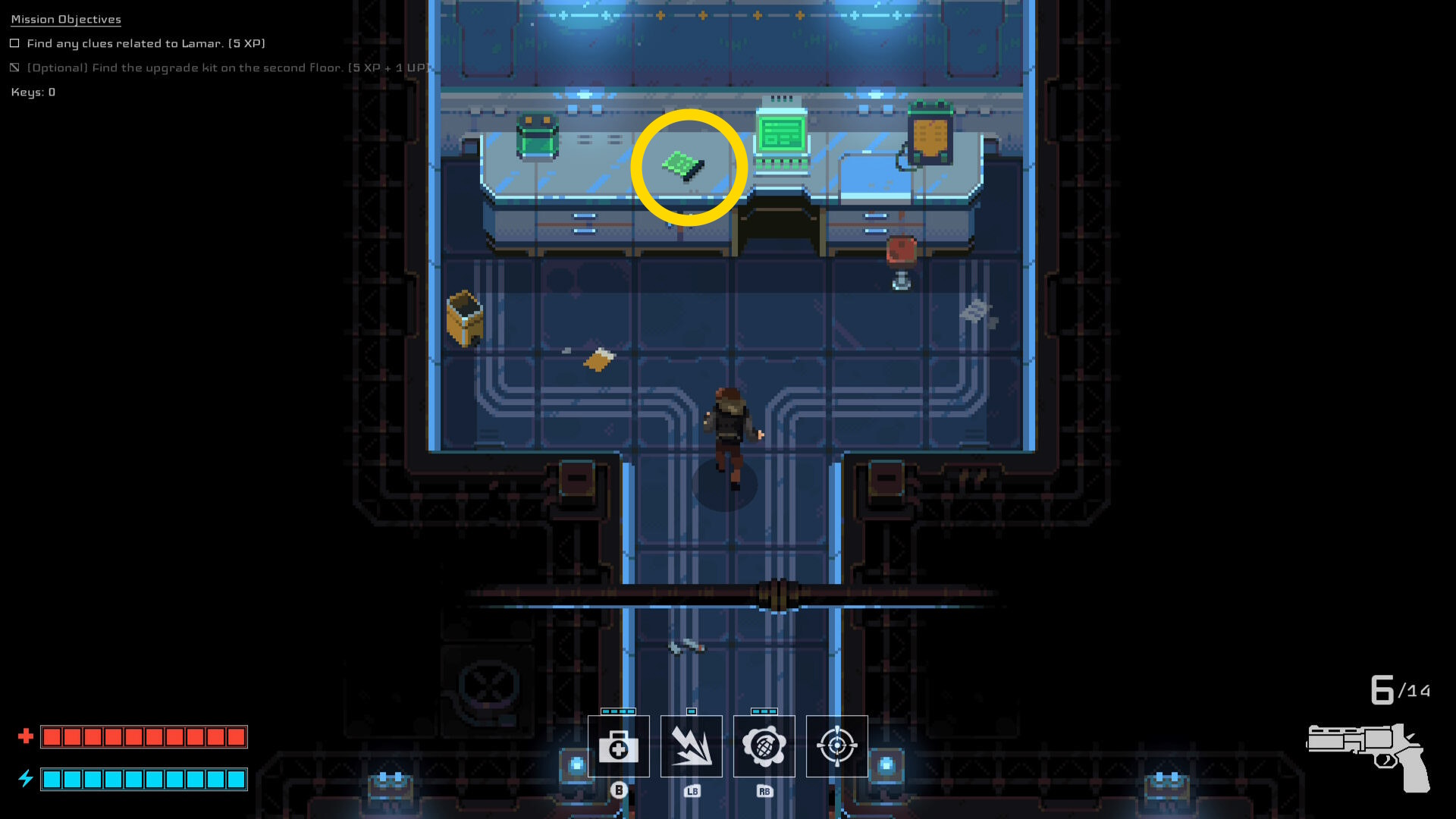Pick up the highlighted green datapad
1456x819 pixels.
point(682,165)
